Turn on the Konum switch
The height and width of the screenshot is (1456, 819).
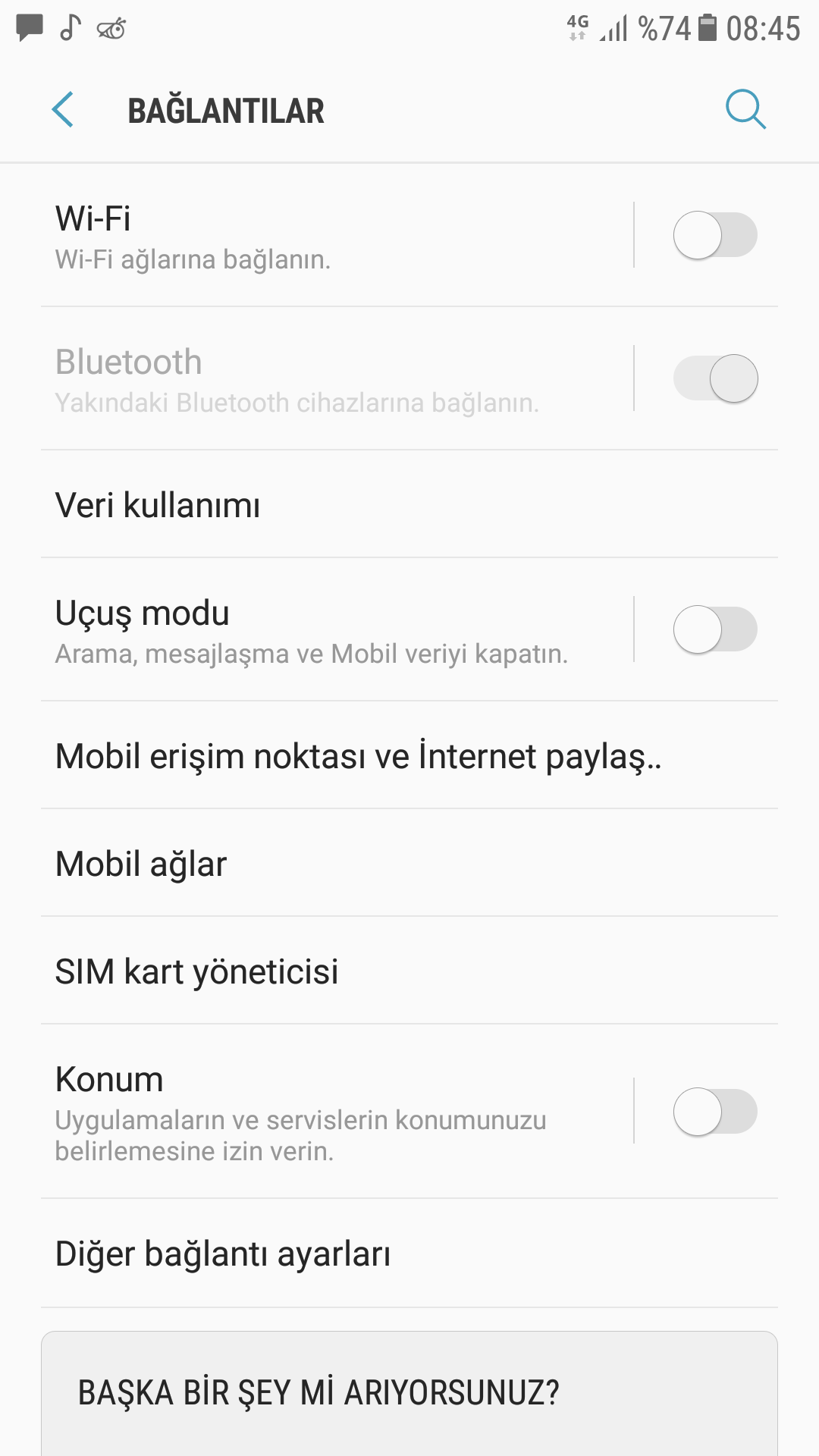tap(714, 1112)
